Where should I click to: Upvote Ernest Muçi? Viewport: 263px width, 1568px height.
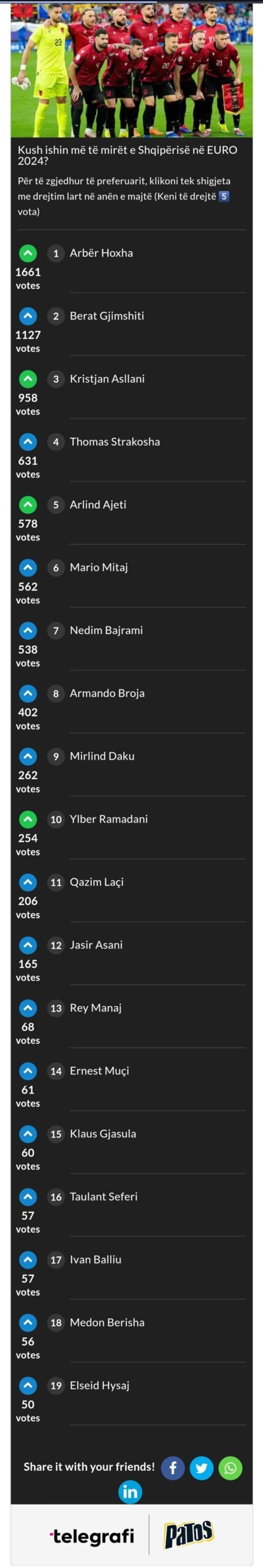tap(28, 1071)
